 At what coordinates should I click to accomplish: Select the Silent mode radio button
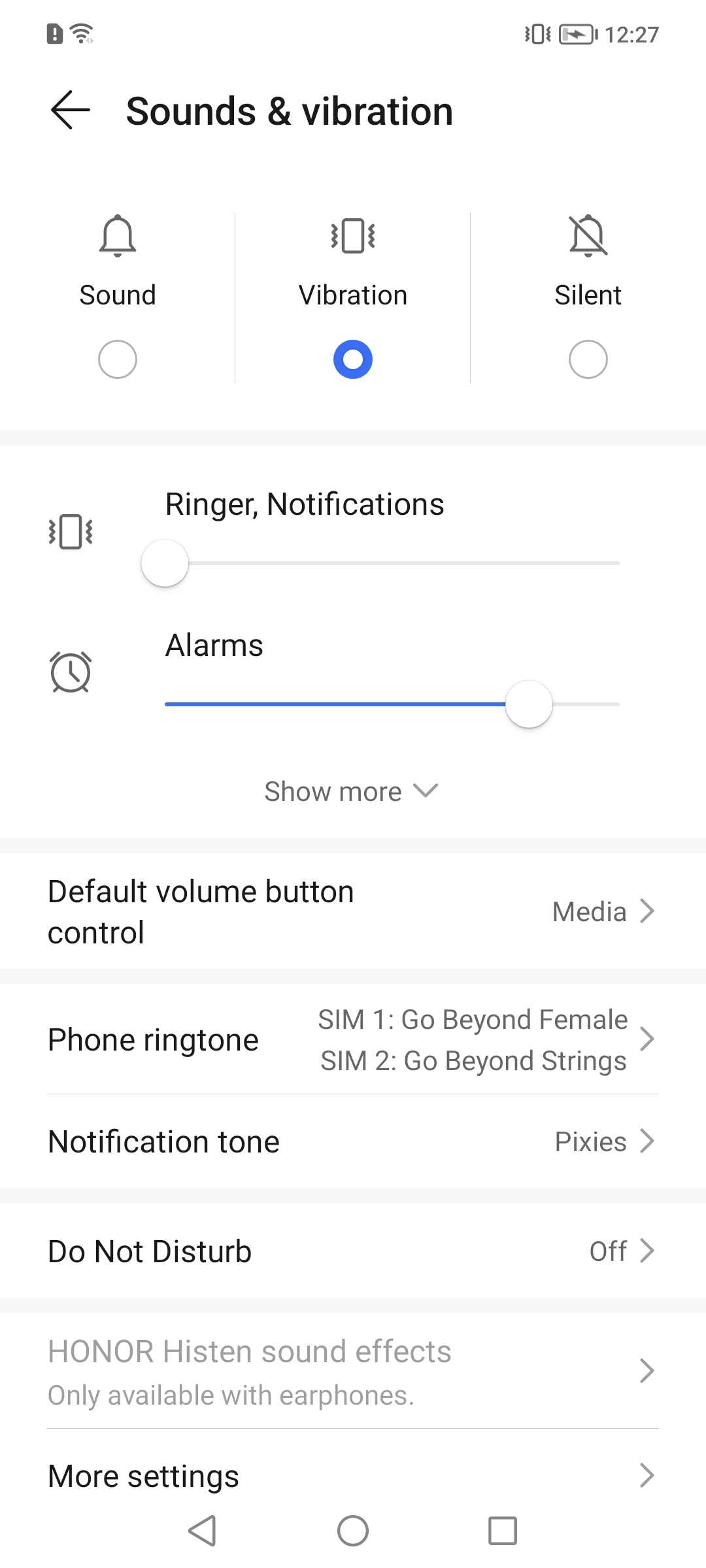pos(588,359)
